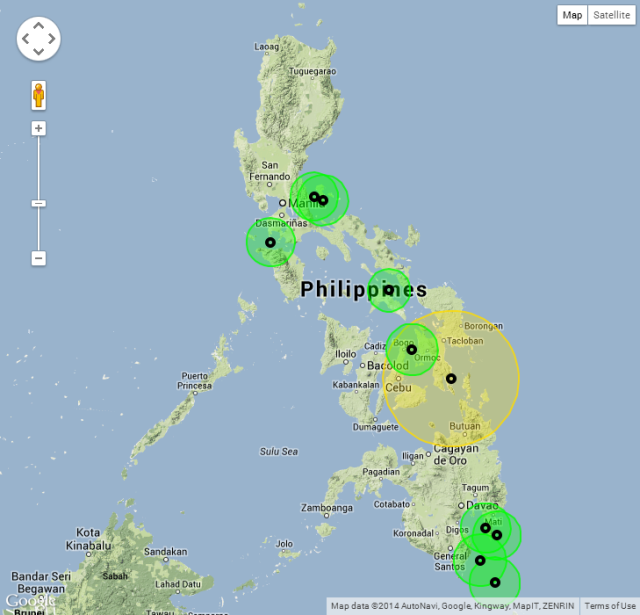Select the green marker near Ormoc
Image resolution: width=640 pixels, height=615 pixels.
coord(411,349)
